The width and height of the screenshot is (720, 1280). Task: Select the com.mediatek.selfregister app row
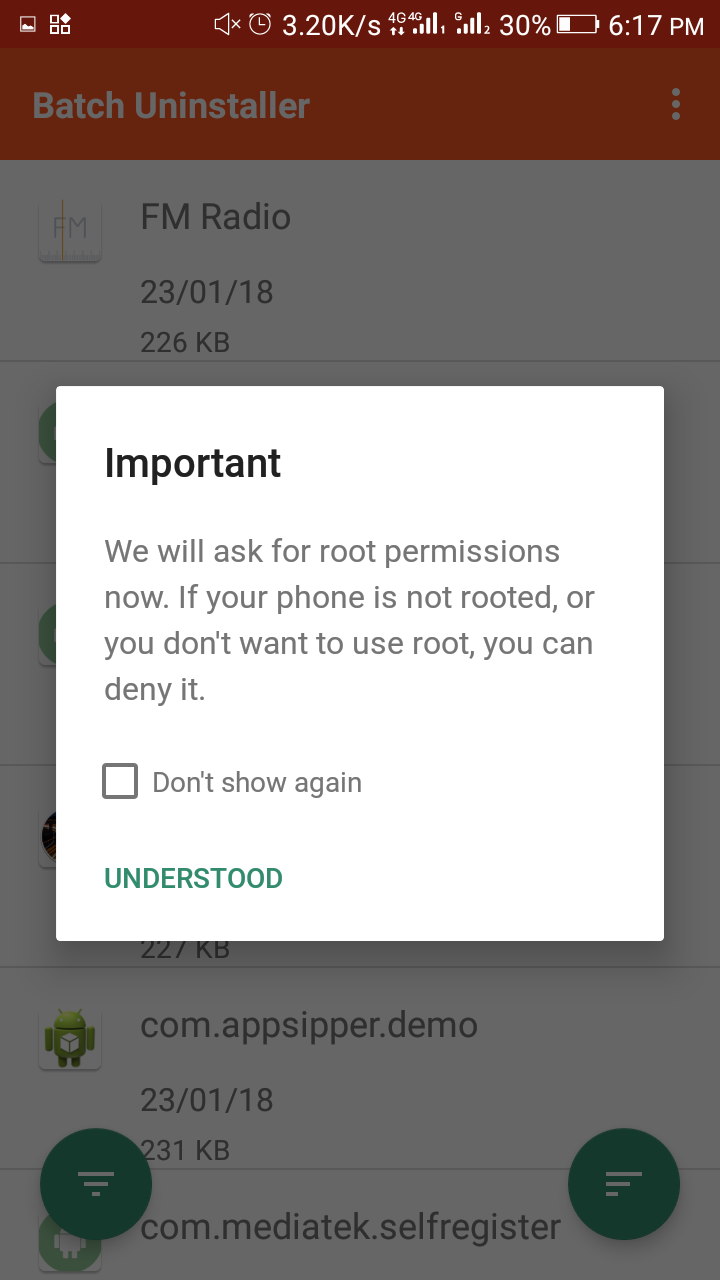(350, 1228)
